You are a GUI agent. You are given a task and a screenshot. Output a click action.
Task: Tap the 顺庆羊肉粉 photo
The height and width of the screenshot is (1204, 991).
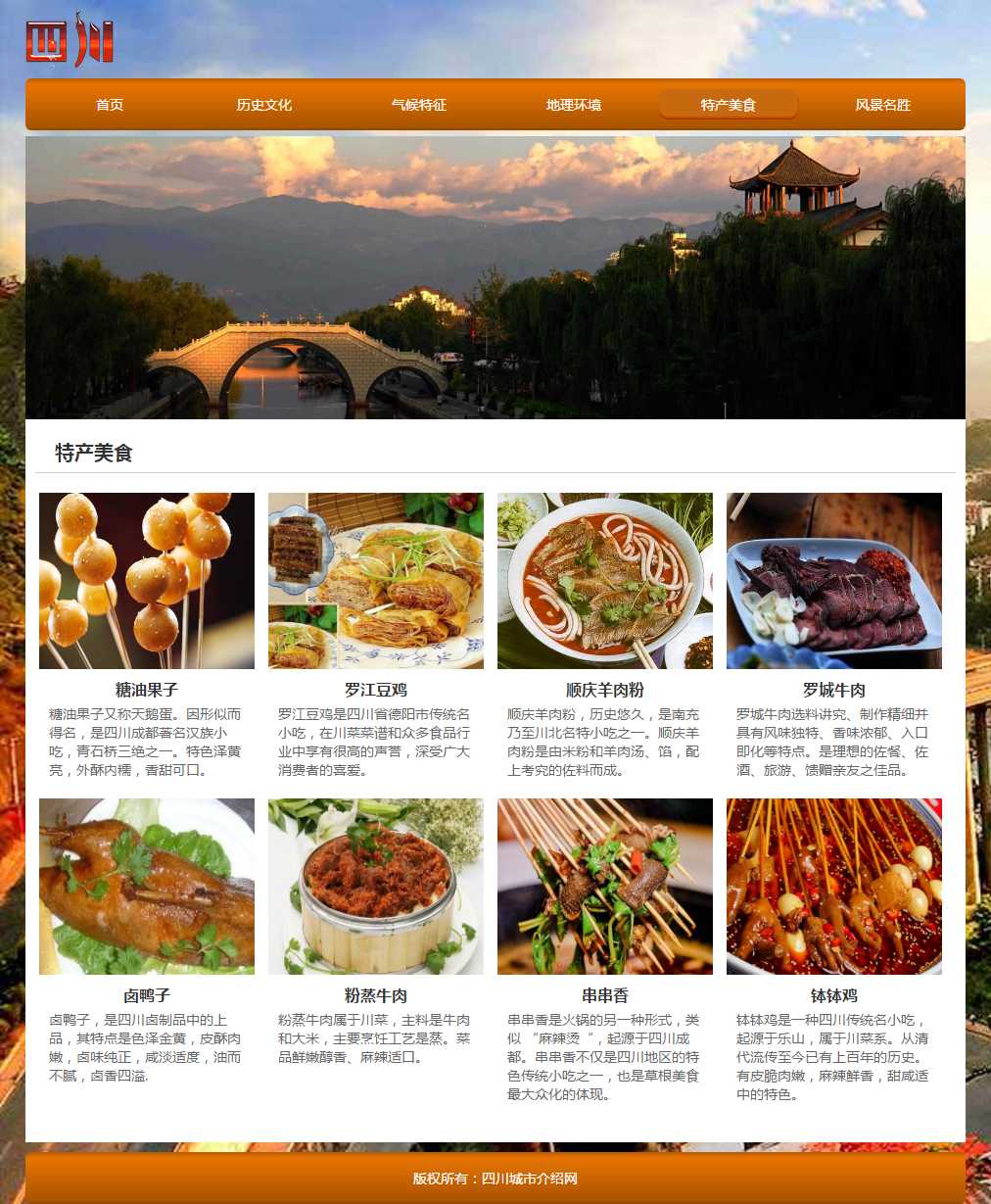coord(605,581)
